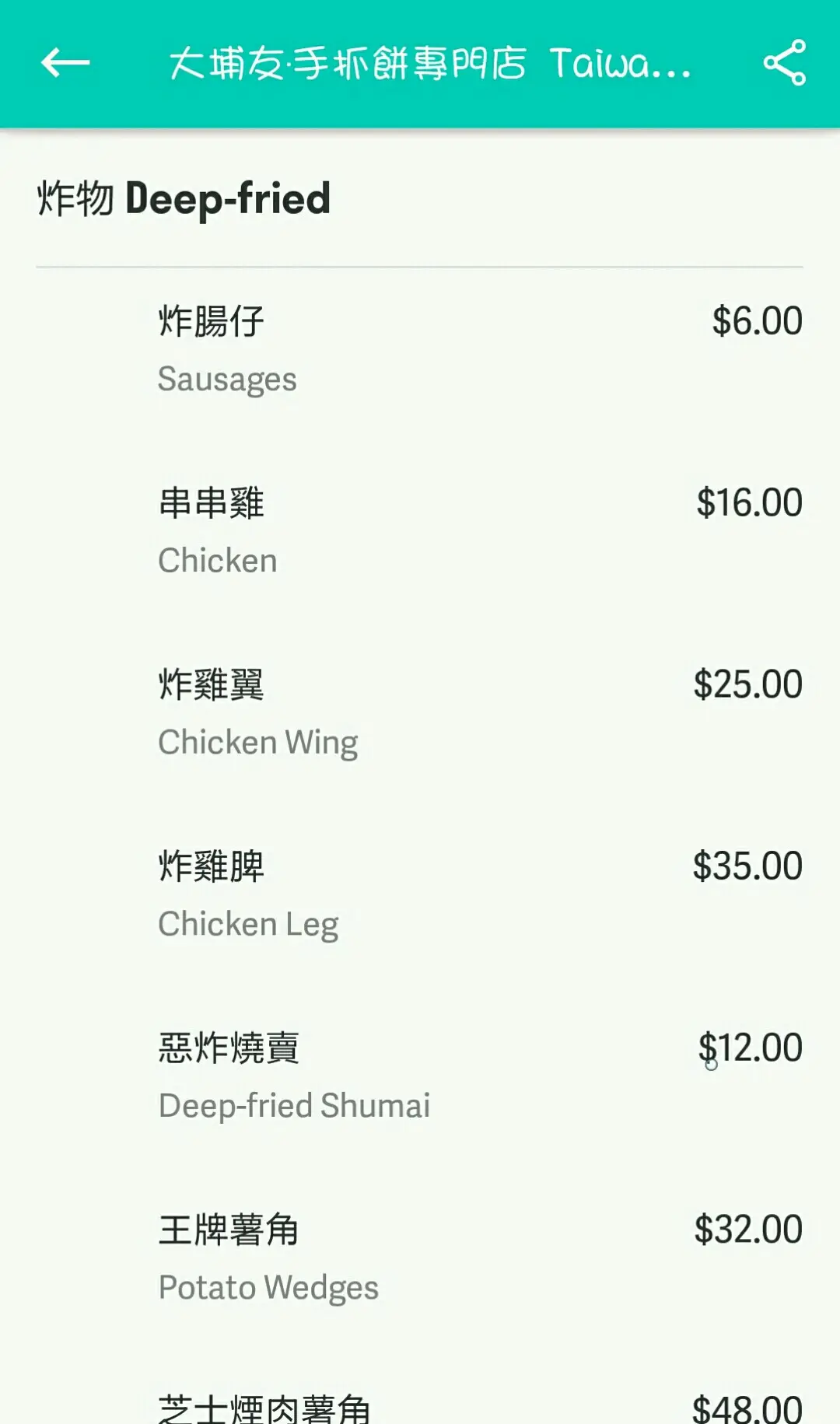The image size is (840, 1424).
Task: Go back using the header arrow
Action: click(65, 63)
